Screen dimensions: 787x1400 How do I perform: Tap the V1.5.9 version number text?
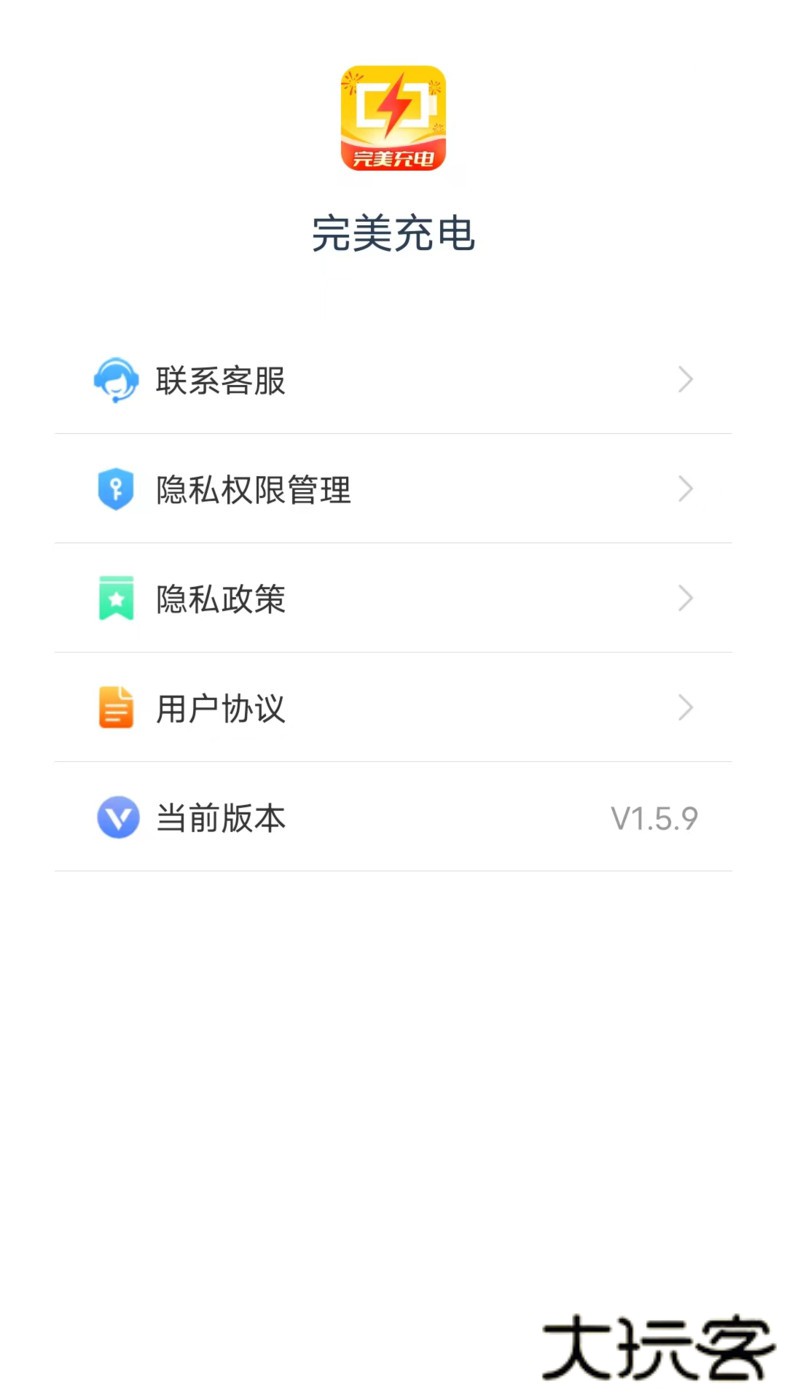pos(655,818)
